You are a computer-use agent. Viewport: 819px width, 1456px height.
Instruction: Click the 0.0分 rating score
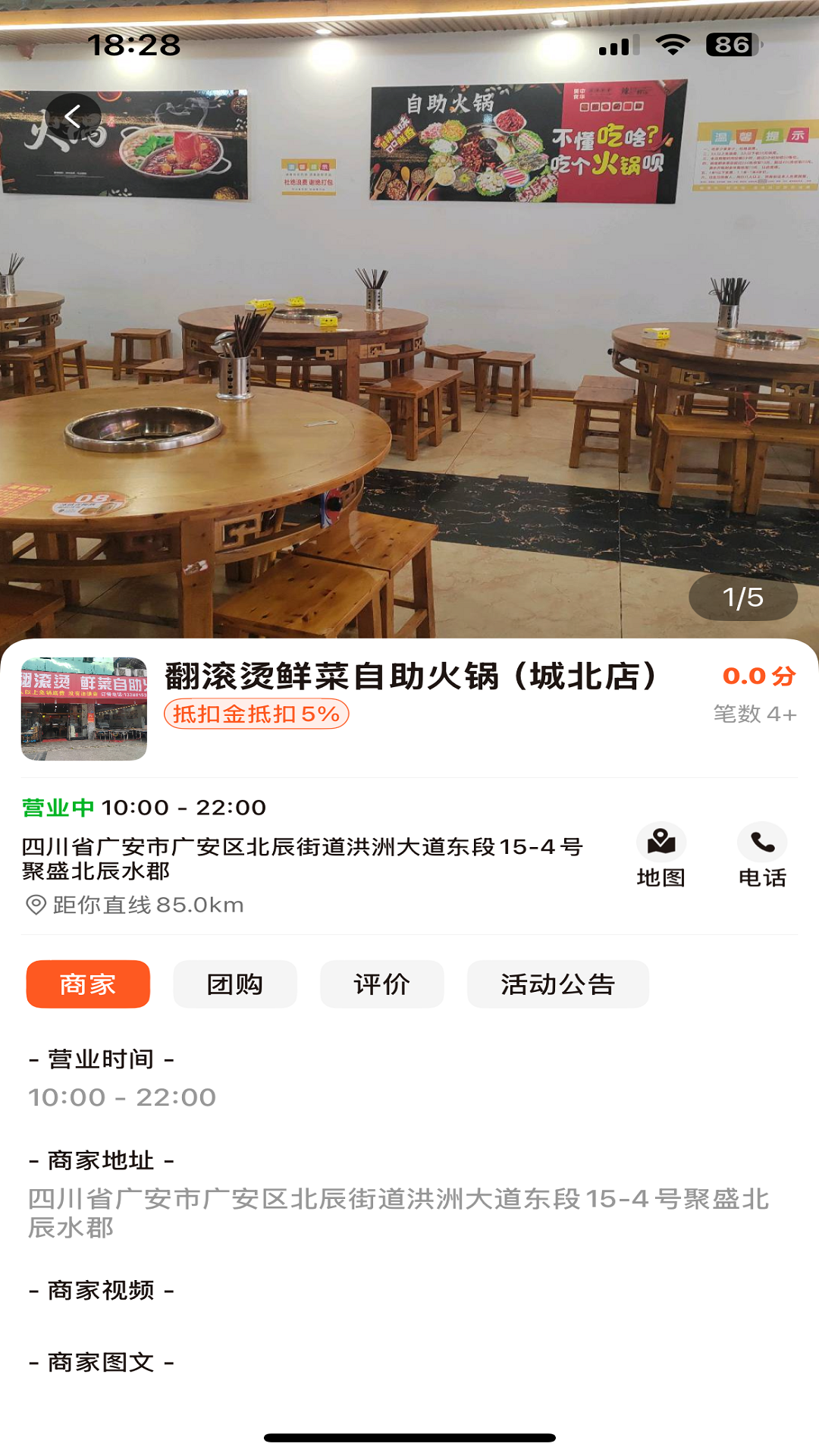[758, 675]
